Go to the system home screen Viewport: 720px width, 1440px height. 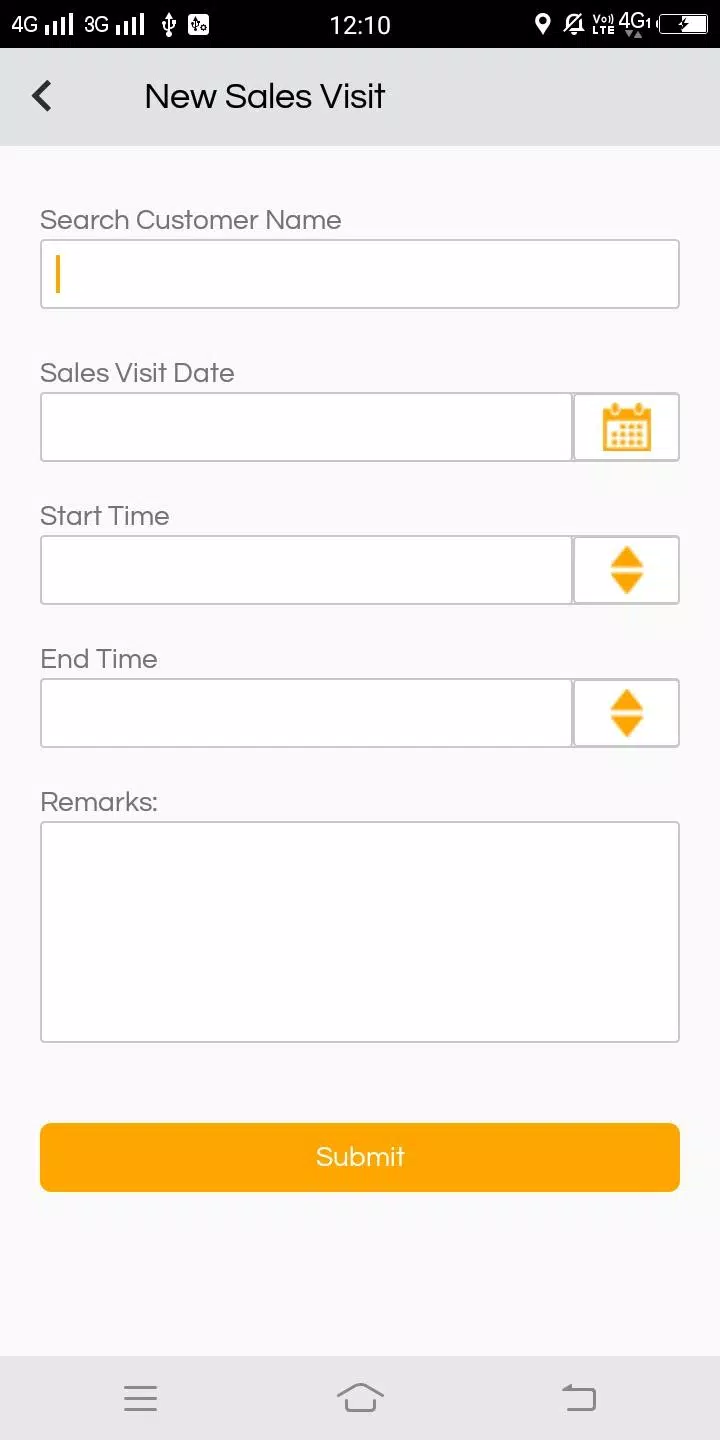(360, 1398)
